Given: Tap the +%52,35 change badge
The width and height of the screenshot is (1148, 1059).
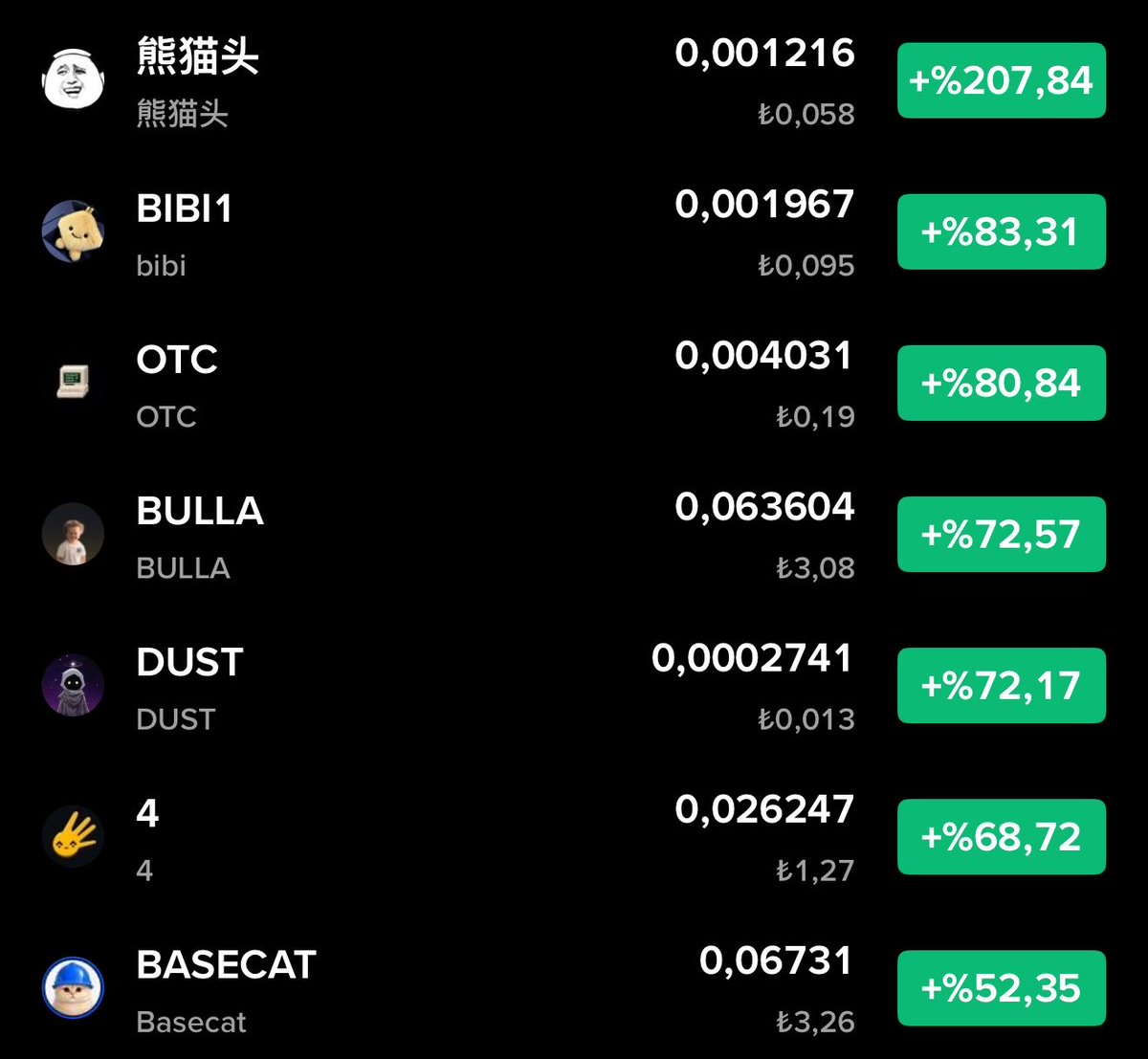Looking at the screenshot, I should [x=1002, y=988].
